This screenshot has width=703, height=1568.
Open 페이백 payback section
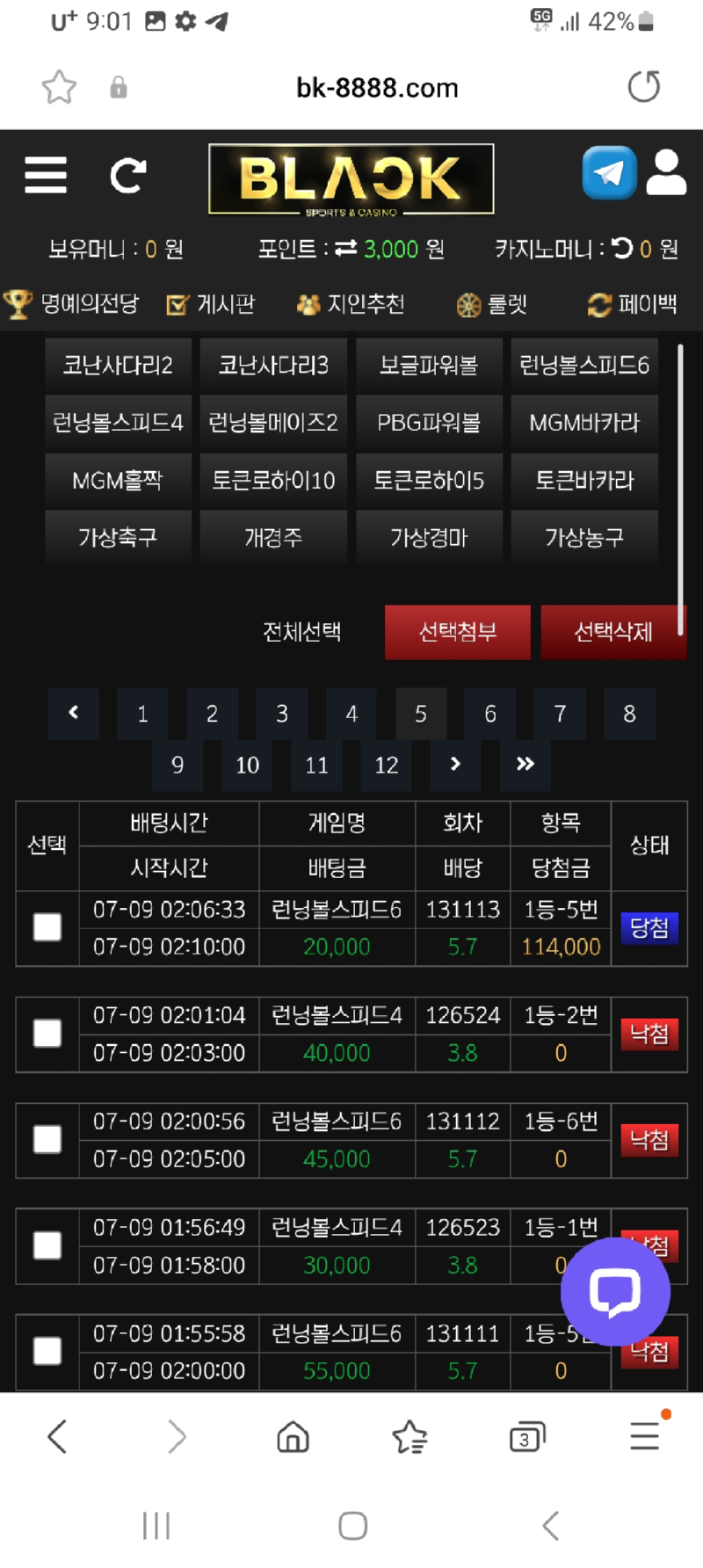633,304
